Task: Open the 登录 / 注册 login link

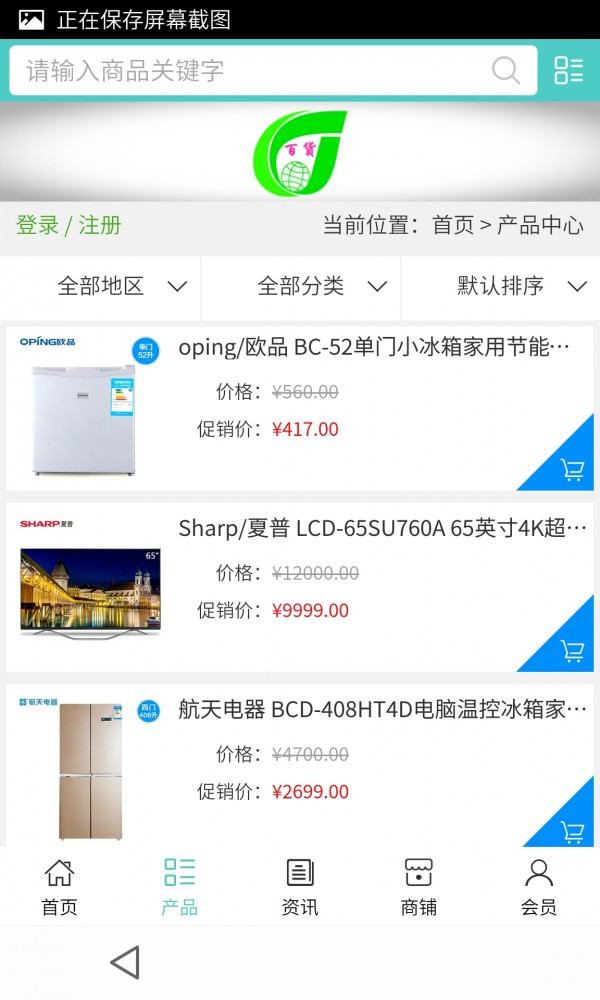Action: click(x=69, y=225)
